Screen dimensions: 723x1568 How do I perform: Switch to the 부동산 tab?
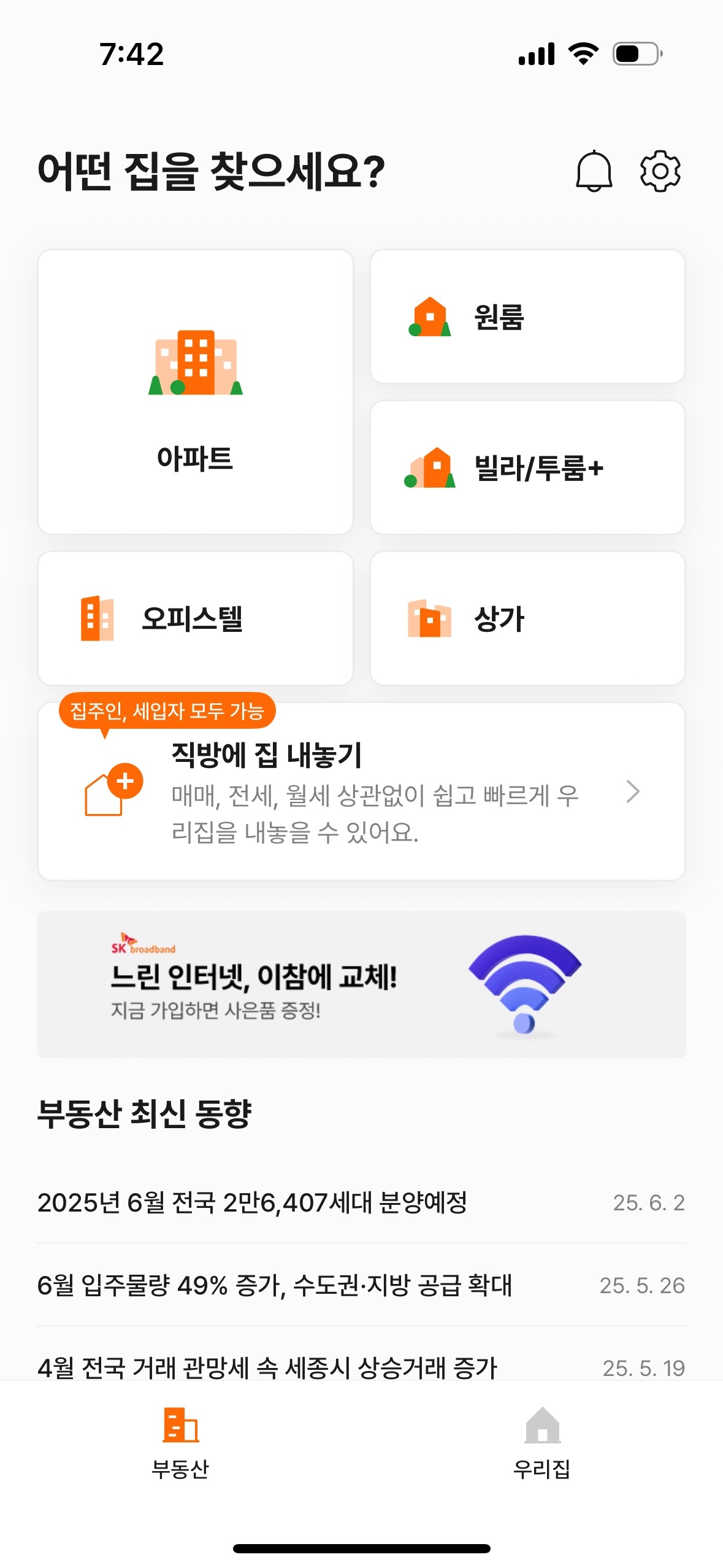[x=180, y=1442]
